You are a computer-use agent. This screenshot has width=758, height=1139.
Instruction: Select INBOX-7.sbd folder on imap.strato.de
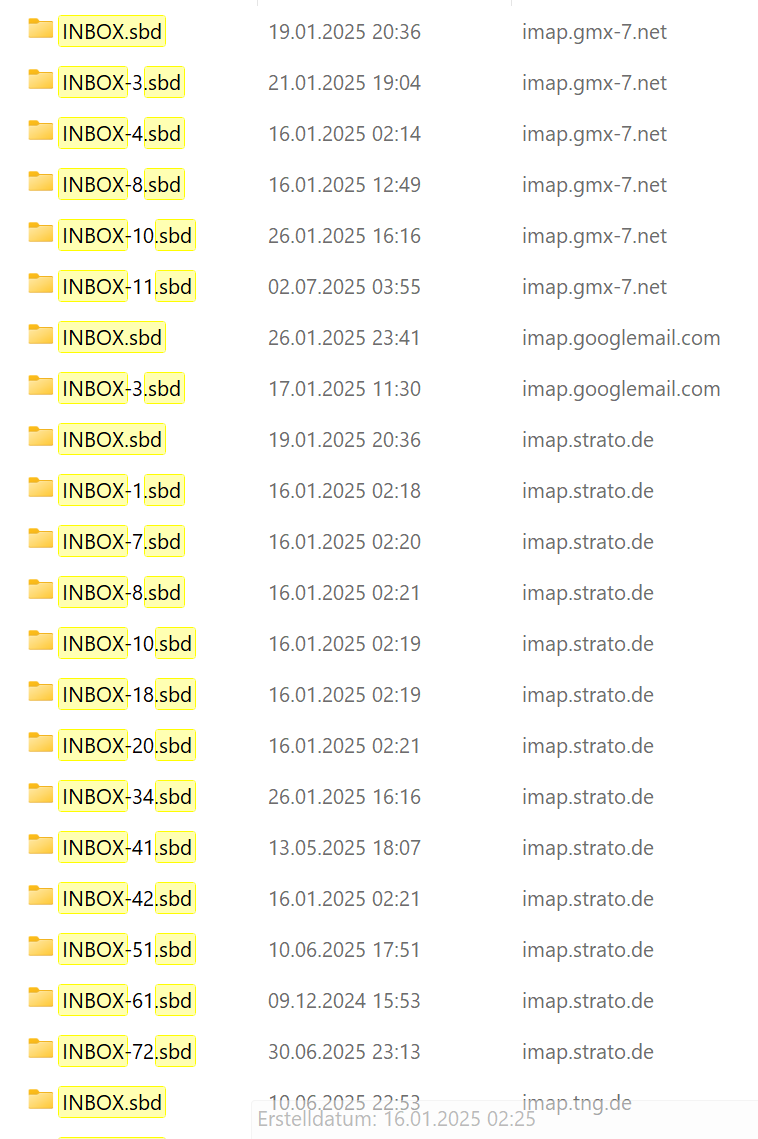tap(121, 542)
